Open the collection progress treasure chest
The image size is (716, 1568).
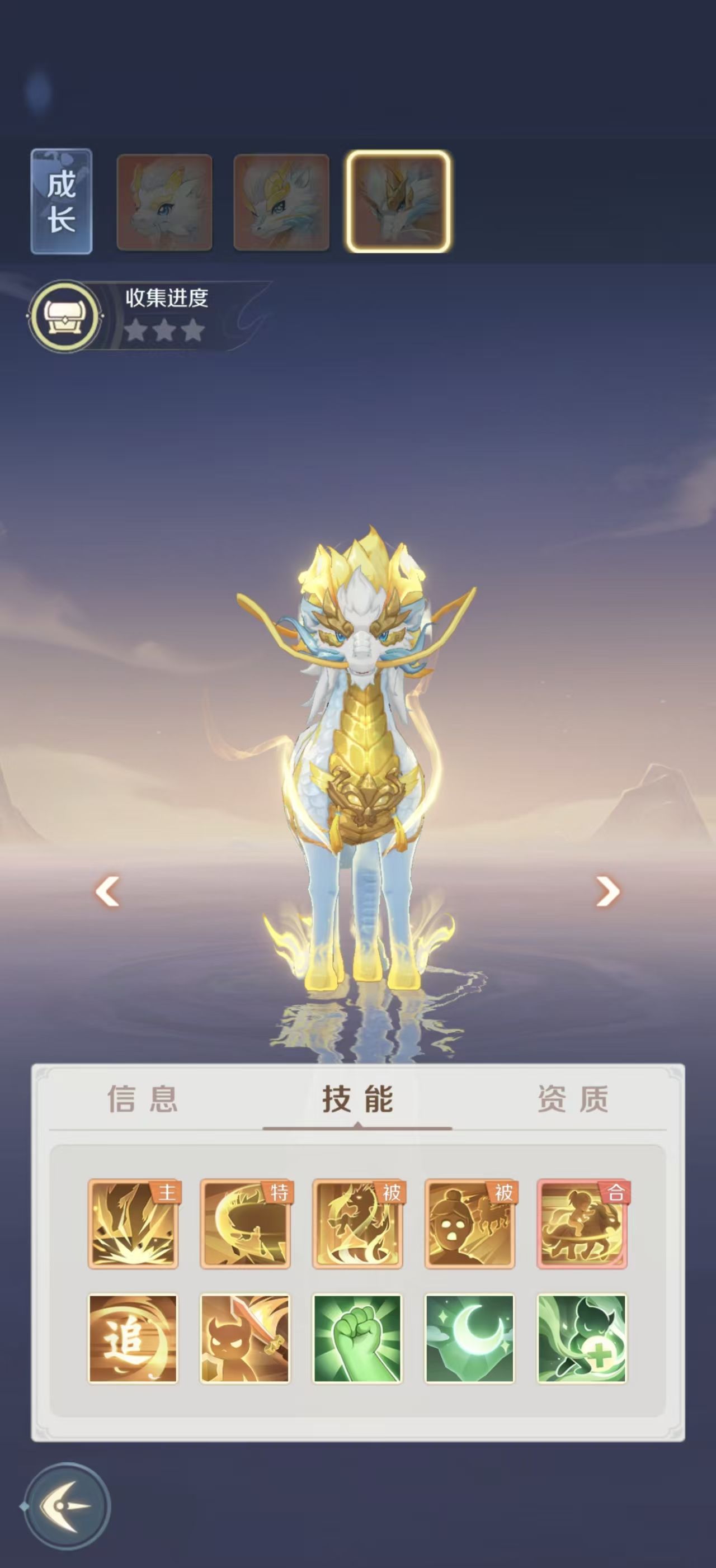(64, 316)
